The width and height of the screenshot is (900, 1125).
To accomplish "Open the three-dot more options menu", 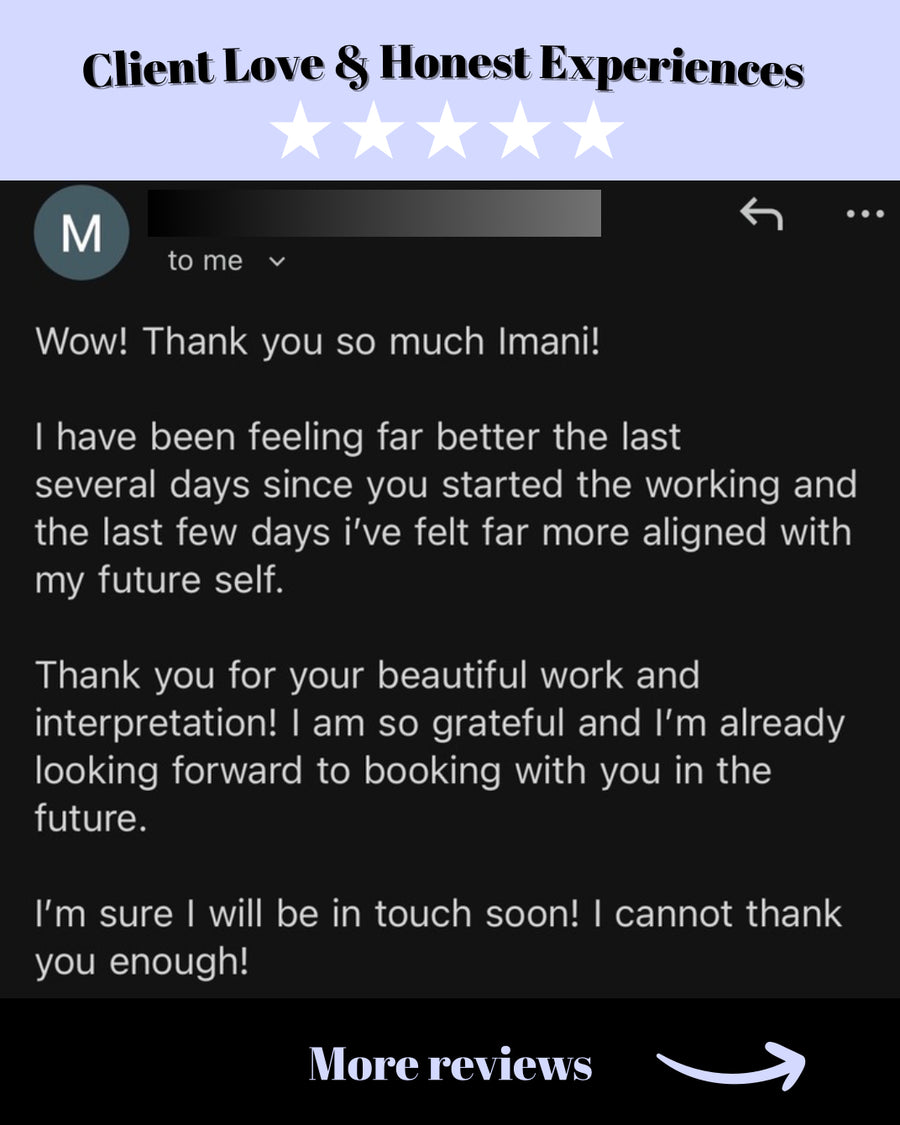I will pyautogui.click(x=862, y=213).
